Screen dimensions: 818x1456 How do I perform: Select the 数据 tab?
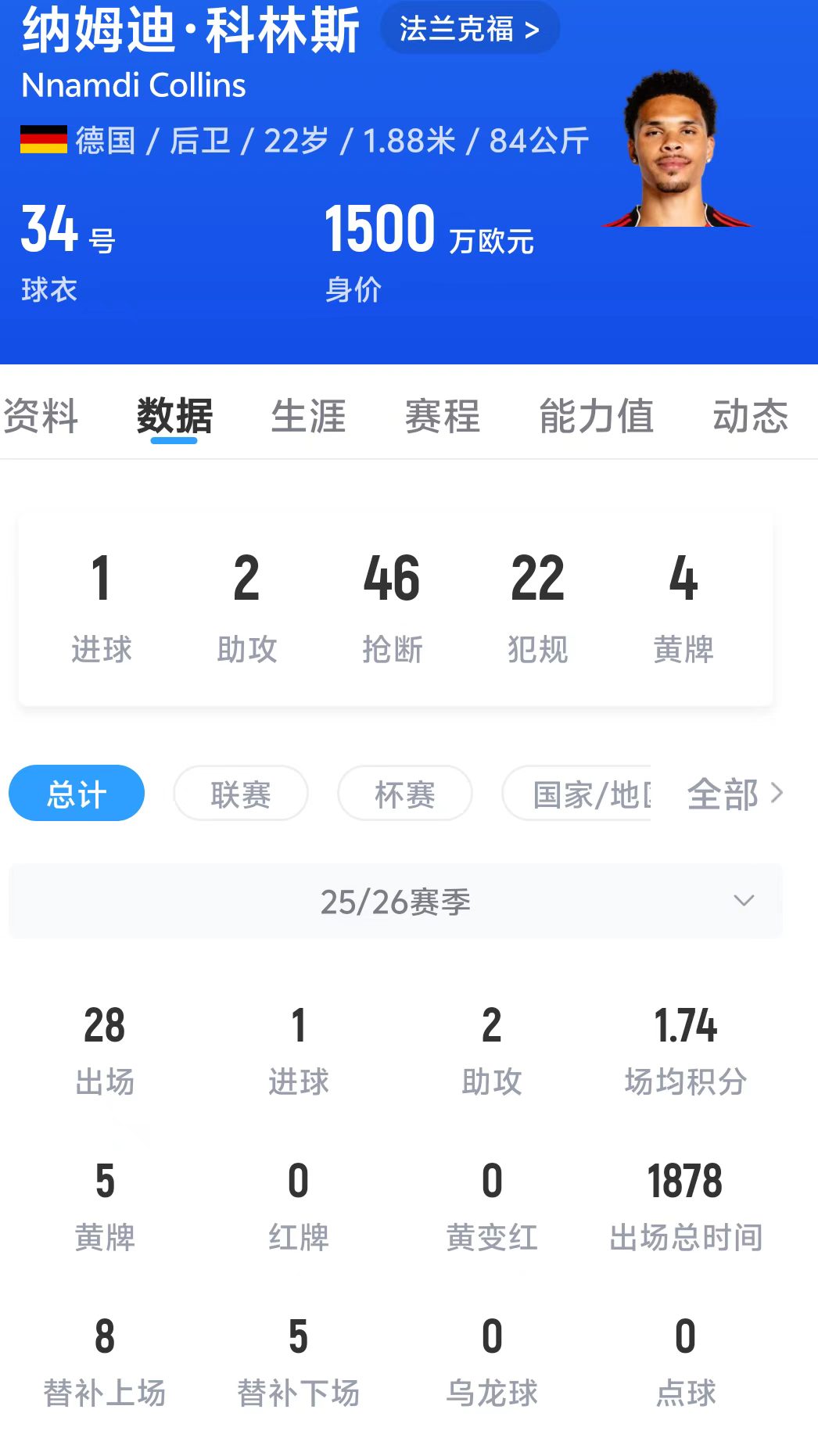(x=174, y=415)
